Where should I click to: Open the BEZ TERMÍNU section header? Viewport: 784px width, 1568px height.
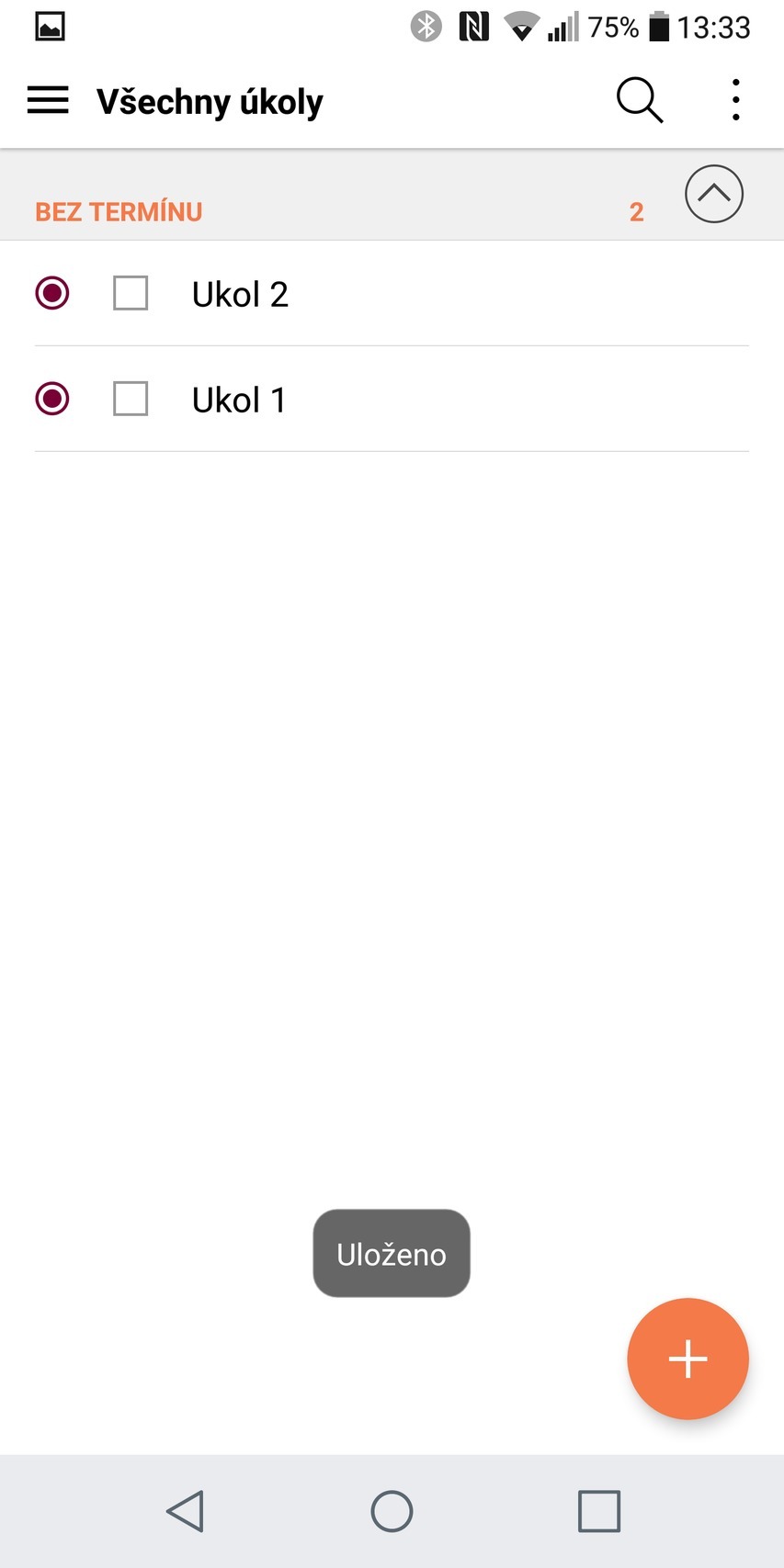click(x=119, y=211)
